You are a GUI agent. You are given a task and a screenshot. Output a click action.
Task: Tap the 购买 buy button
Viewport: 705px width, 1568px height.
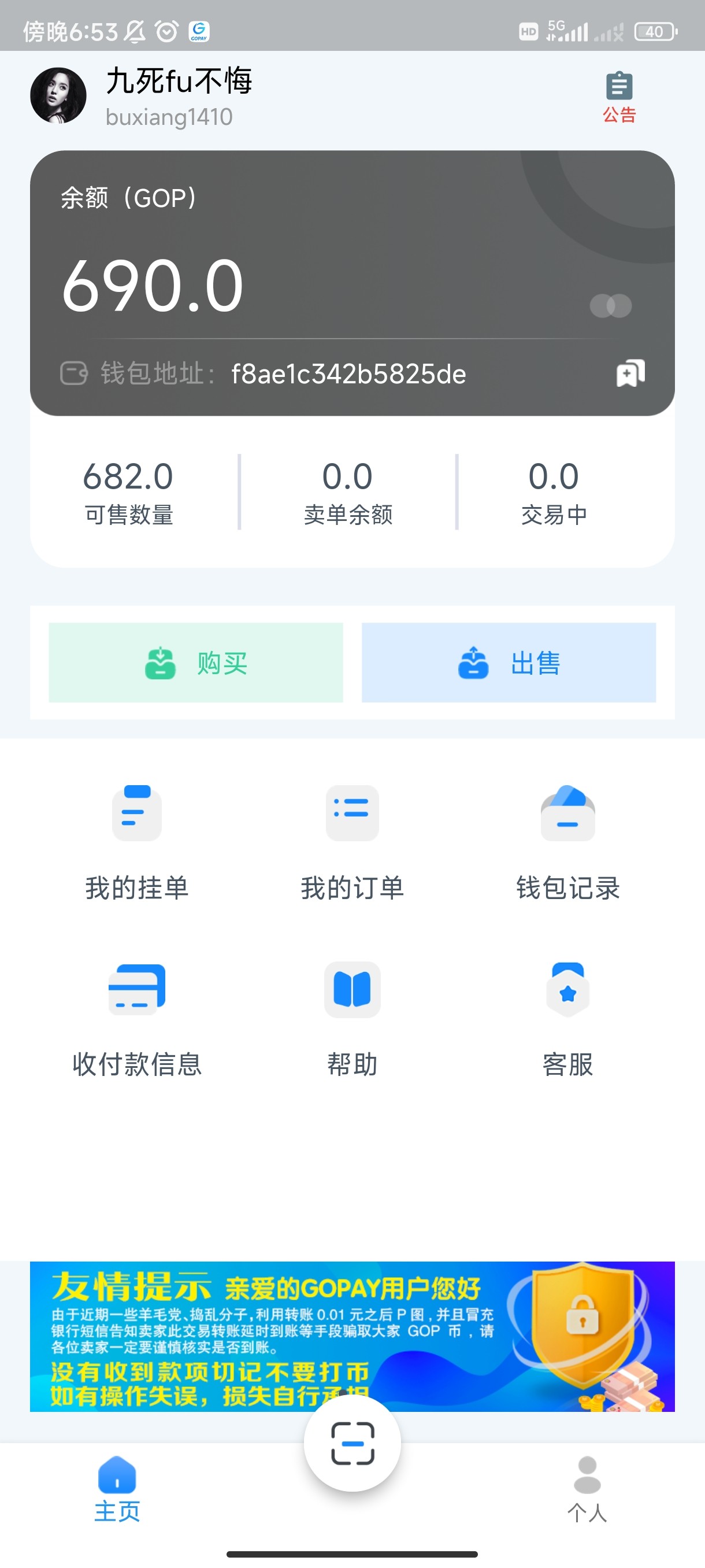click(x=196, y=662)
